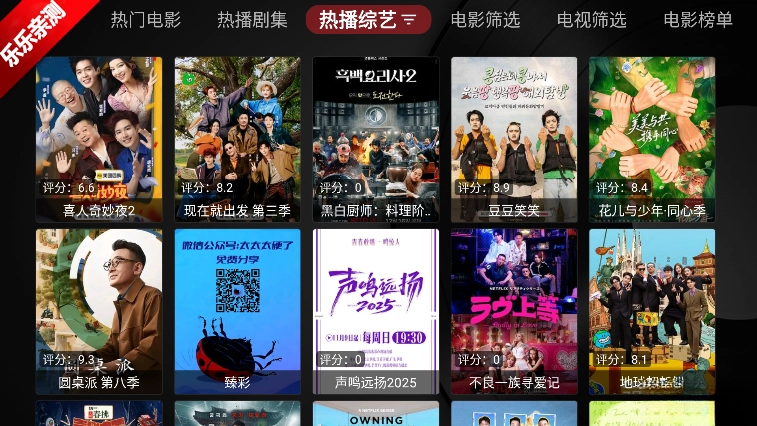Open the show 豆豆笑笑
The image size is (757, 426).
[513, 139]
